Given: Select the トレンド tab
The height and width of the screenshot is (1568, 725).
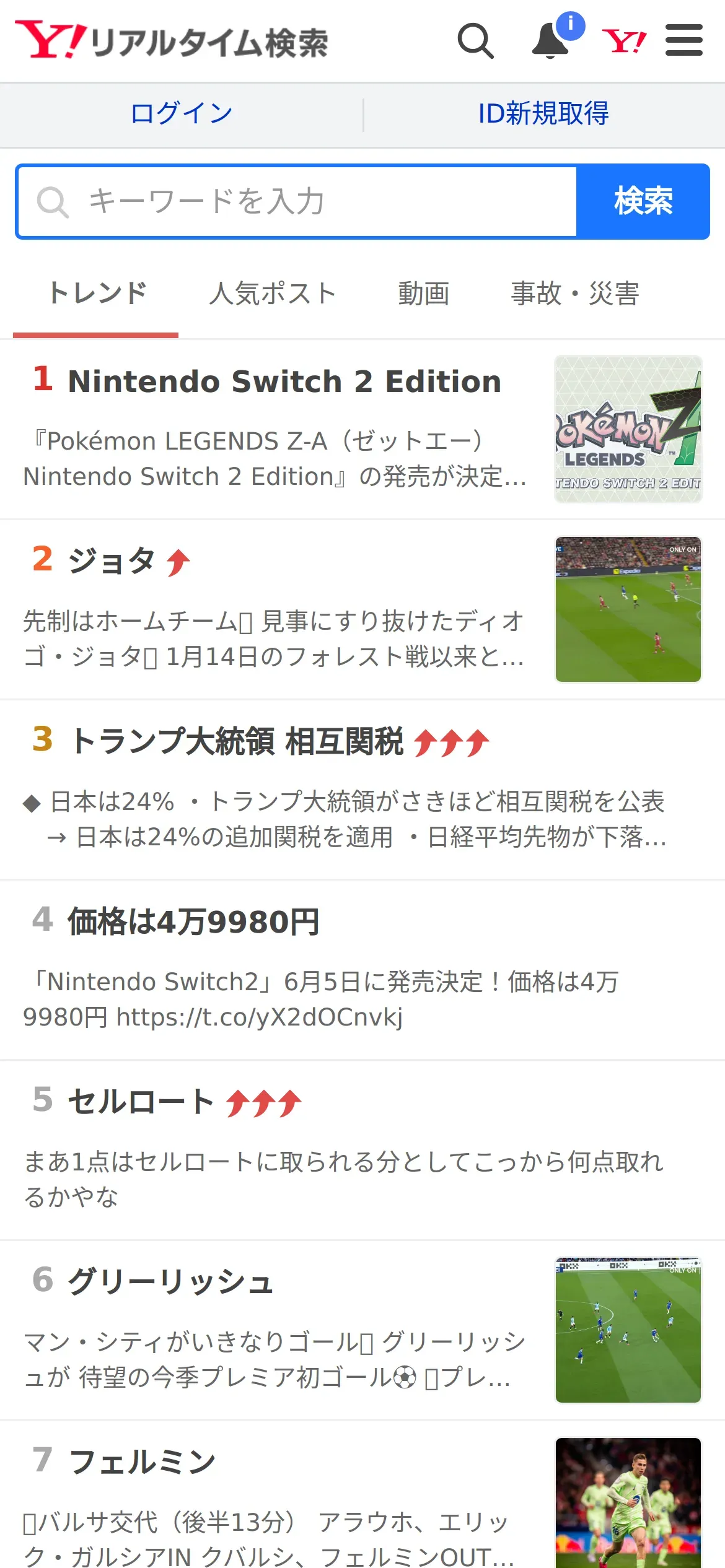Looking at the screenshot, I should 97,294.
